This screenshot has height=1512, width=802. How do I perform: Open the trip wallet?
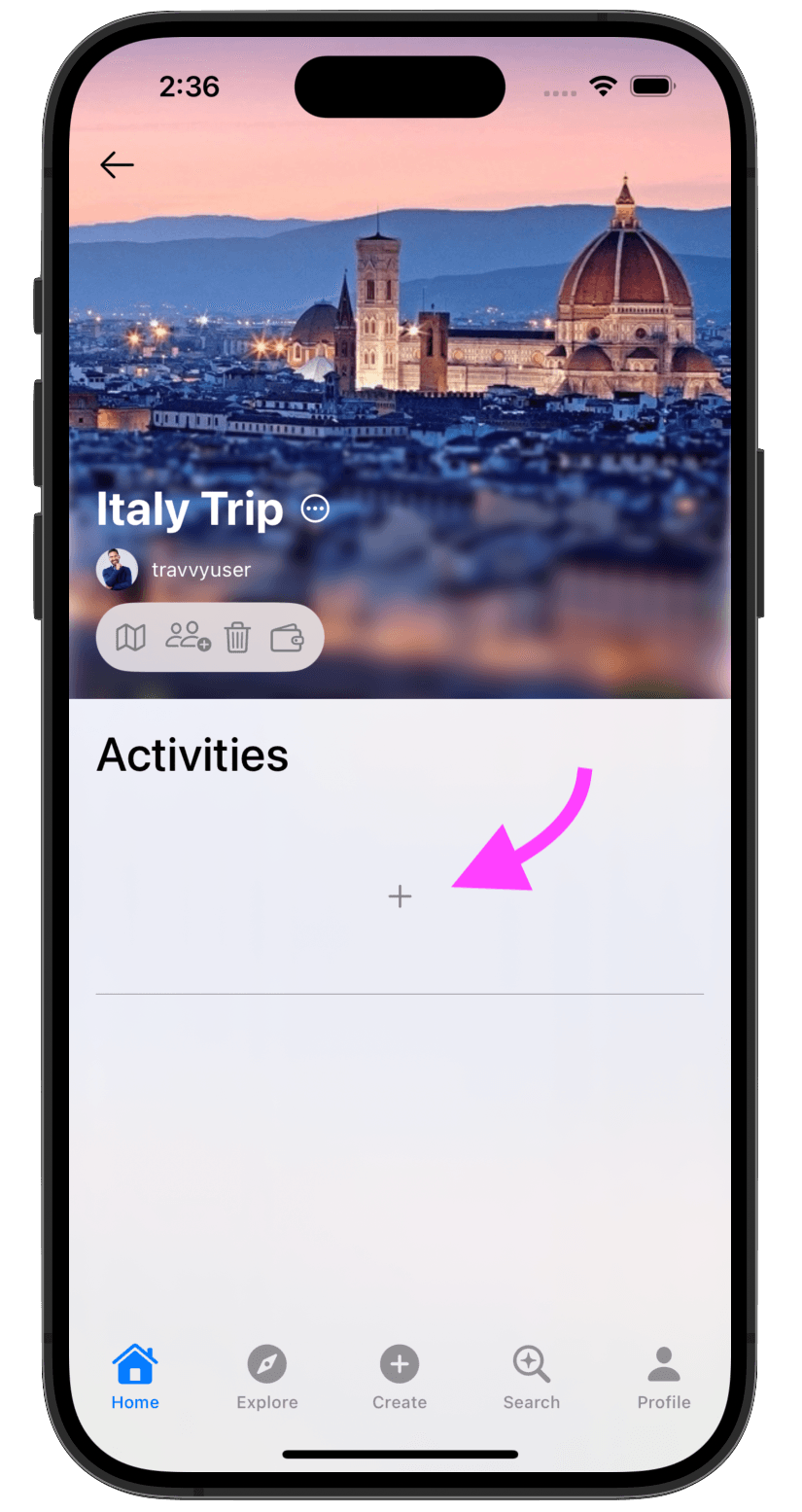[x=287, y=638]
